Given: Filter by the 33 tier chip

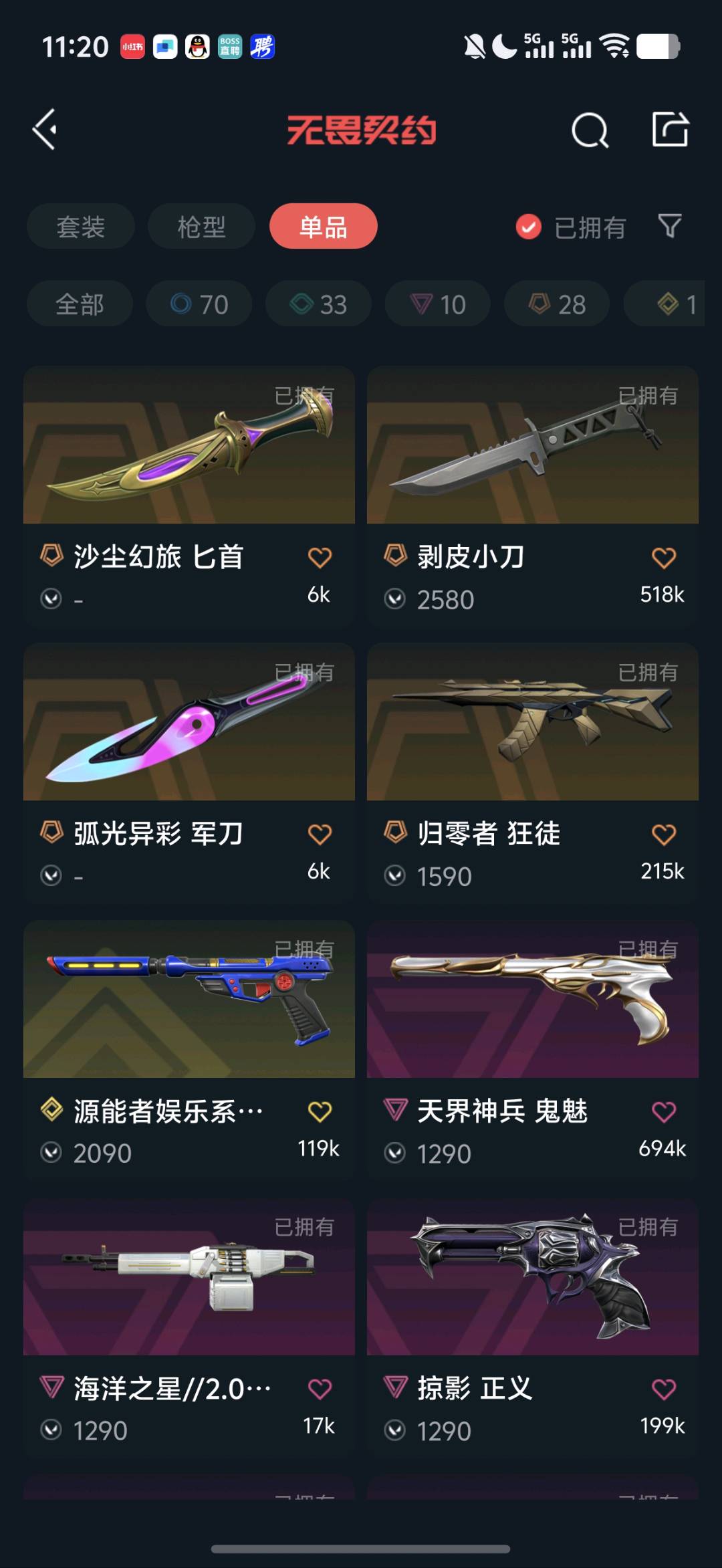Looking at the screenshot, I should (x=318, y=304).
